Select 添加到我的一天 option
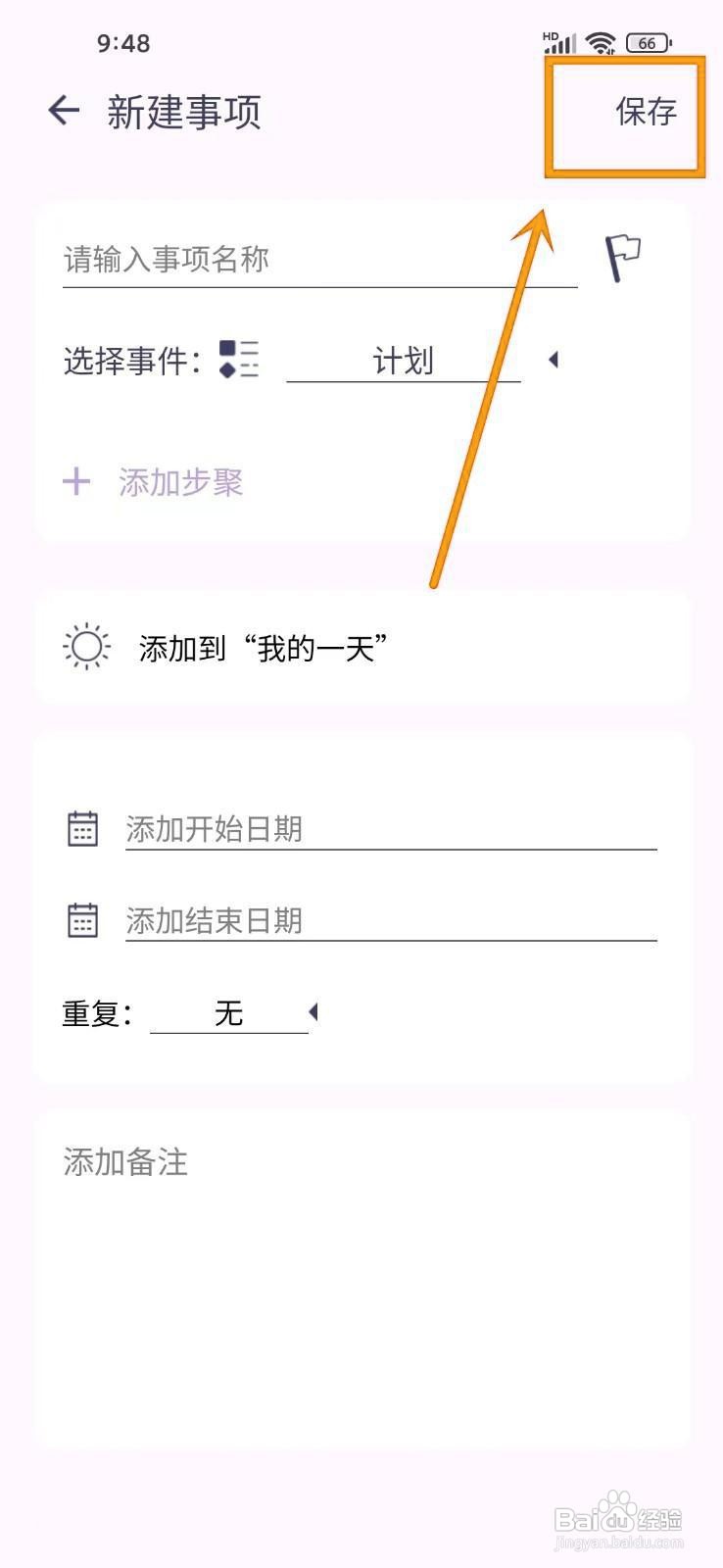 coord(265,647)
